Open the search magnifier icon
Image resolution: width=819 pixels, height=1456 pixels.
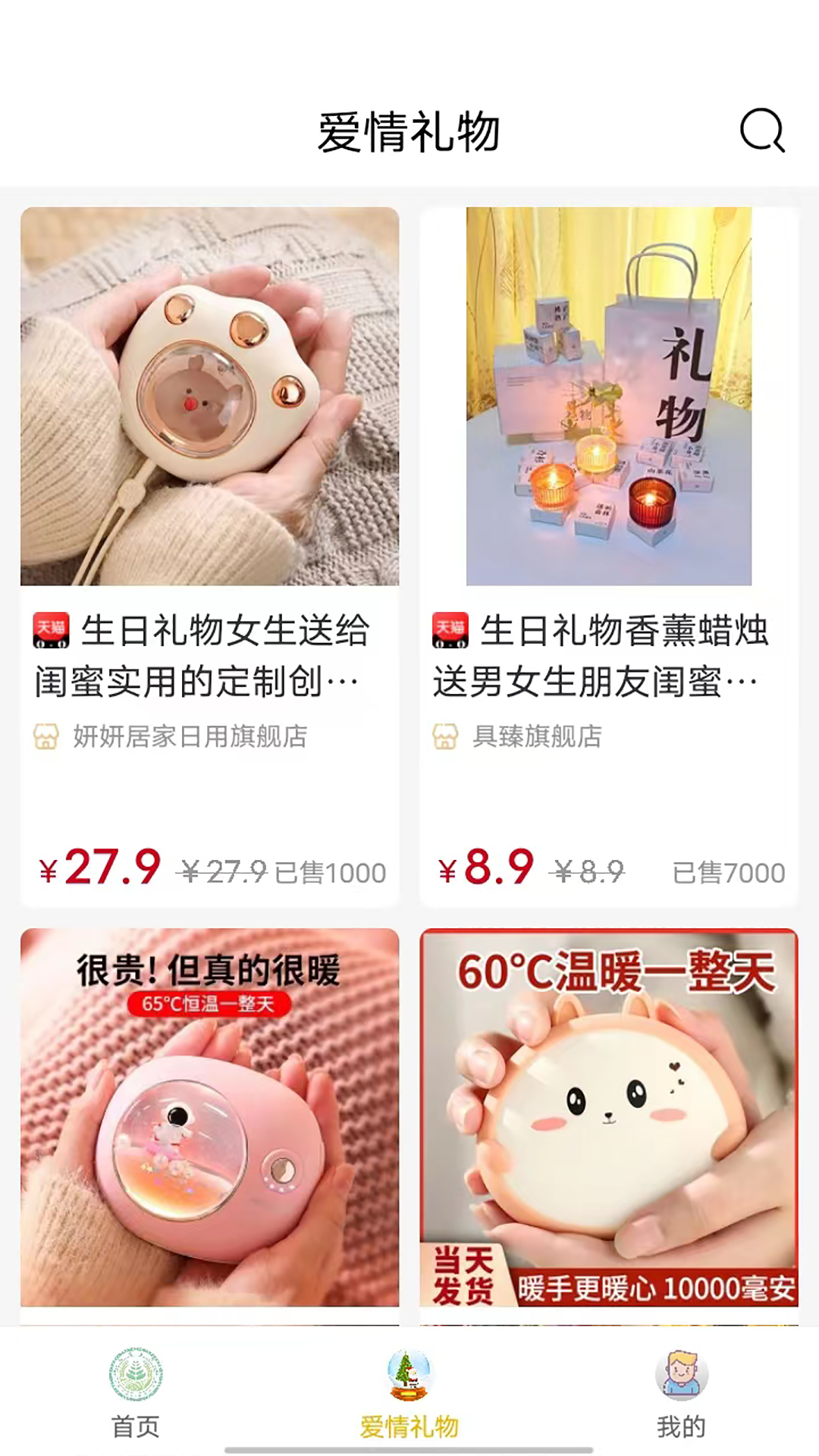coord(762,130)
